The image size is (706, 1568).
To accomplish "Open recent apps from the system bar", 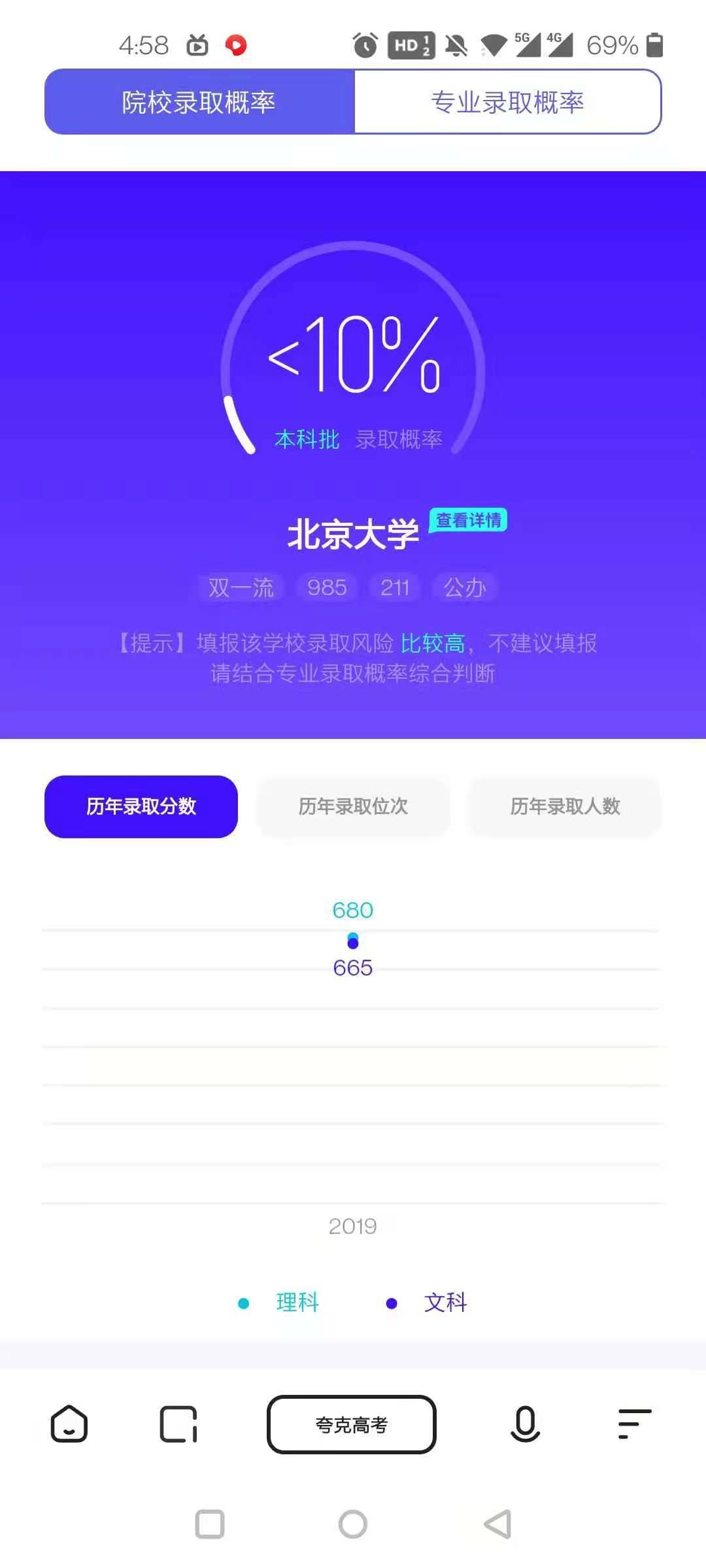I will coord(210,1524).
